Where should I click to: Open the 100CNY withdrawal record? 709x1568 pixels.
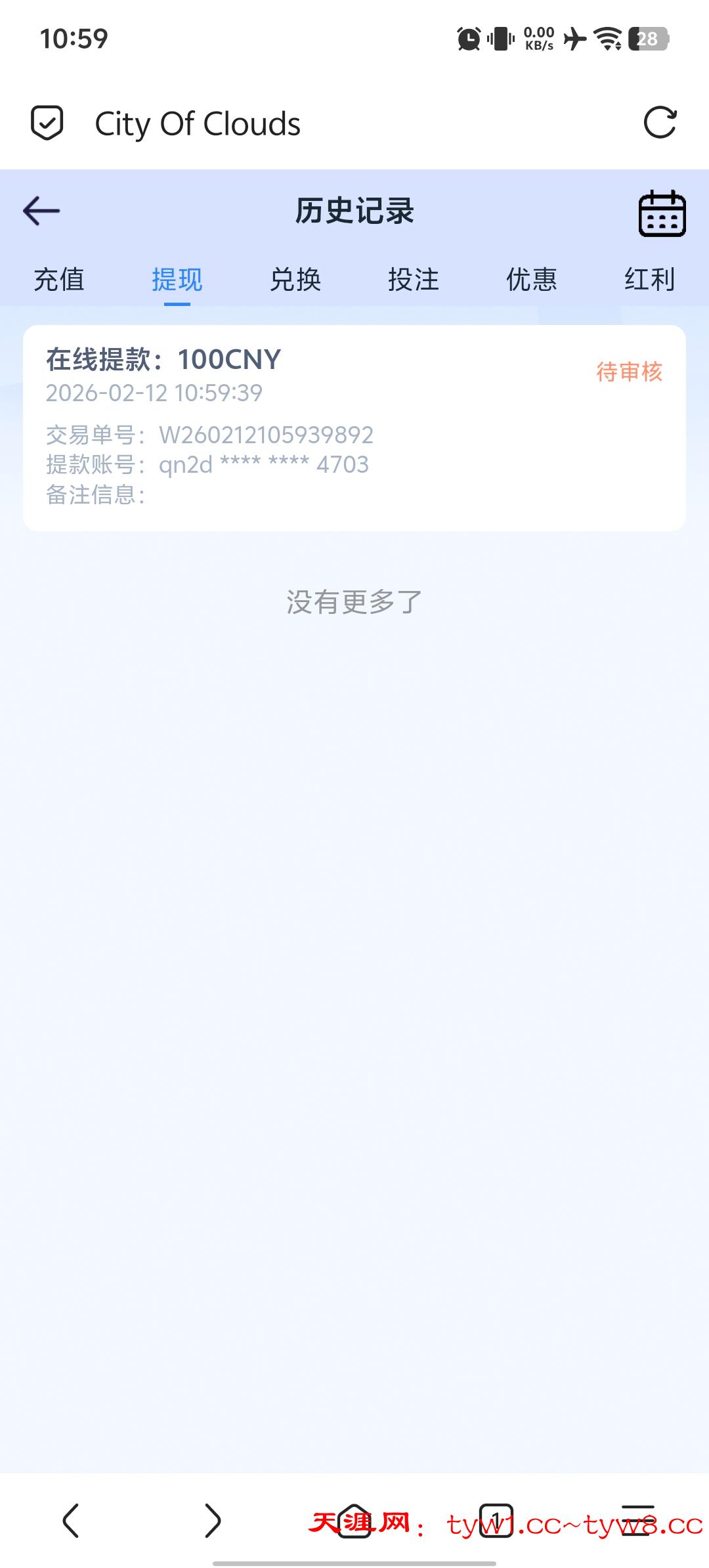(354, 427)
